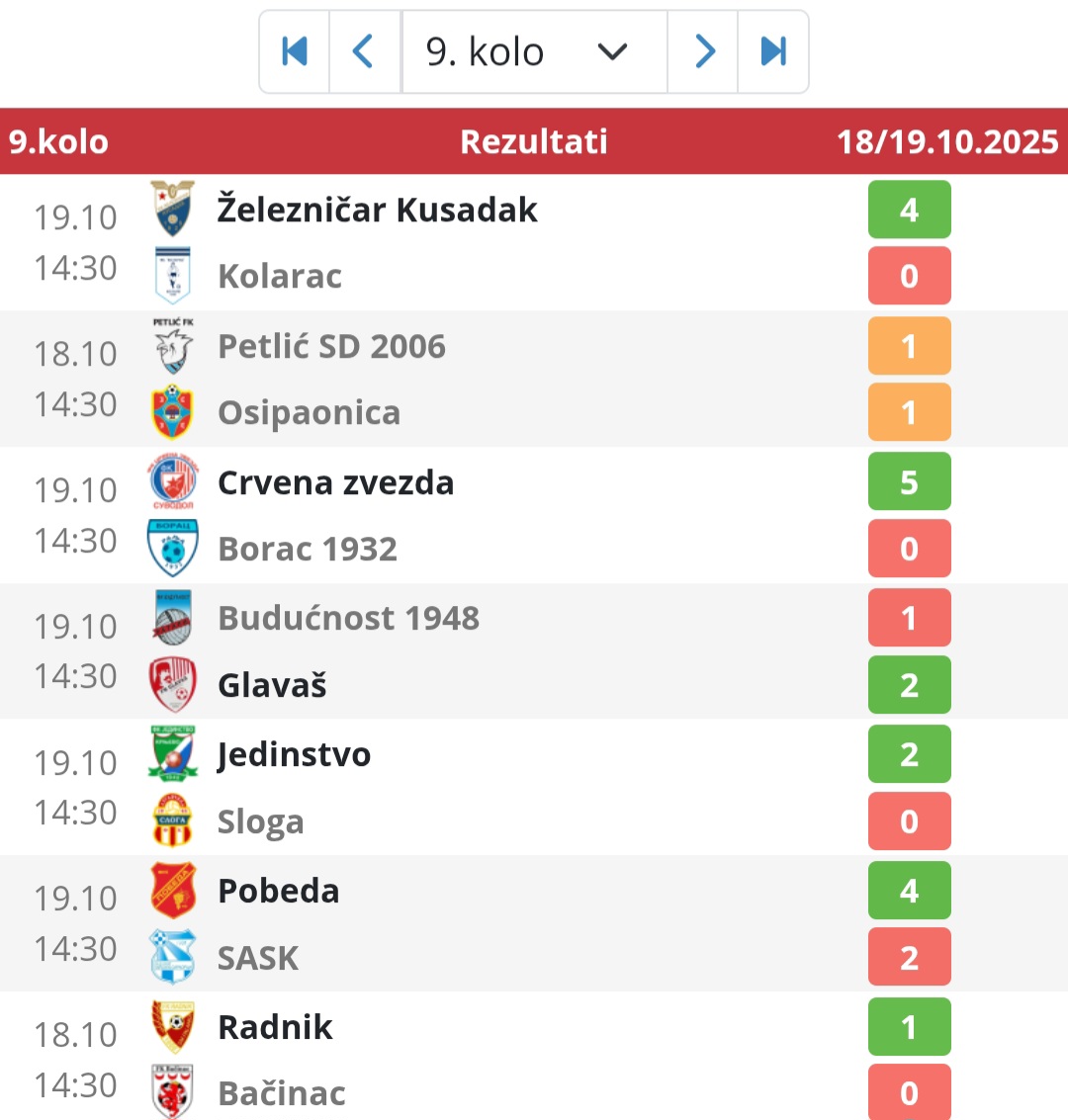The image size is (1068, 1120).
Task: View the Pobeda vs SASK match
Action: click(x=534, y=924)
